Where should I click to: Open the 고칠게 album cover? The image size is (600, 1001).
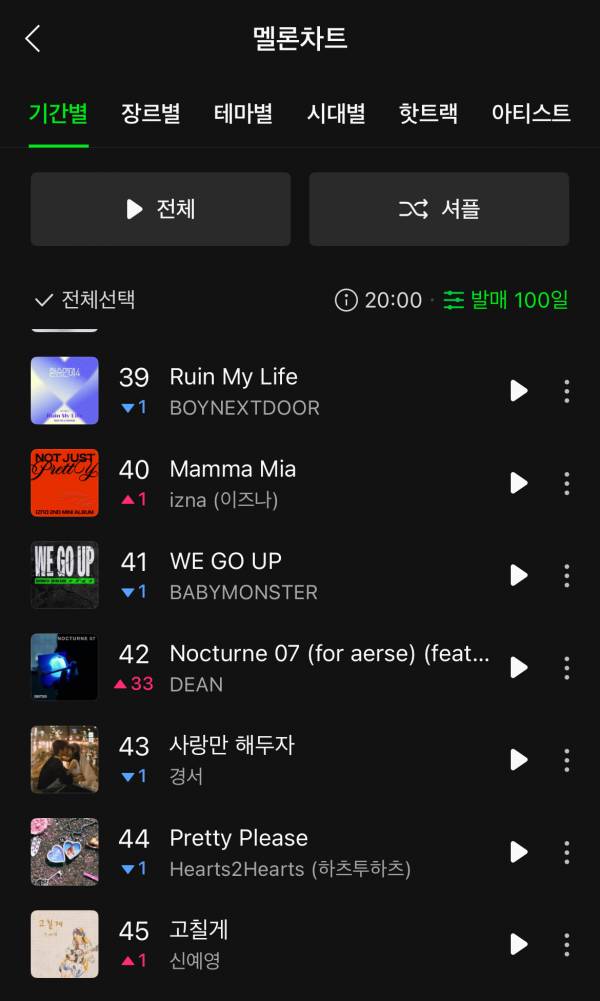[x=65, y=944]
